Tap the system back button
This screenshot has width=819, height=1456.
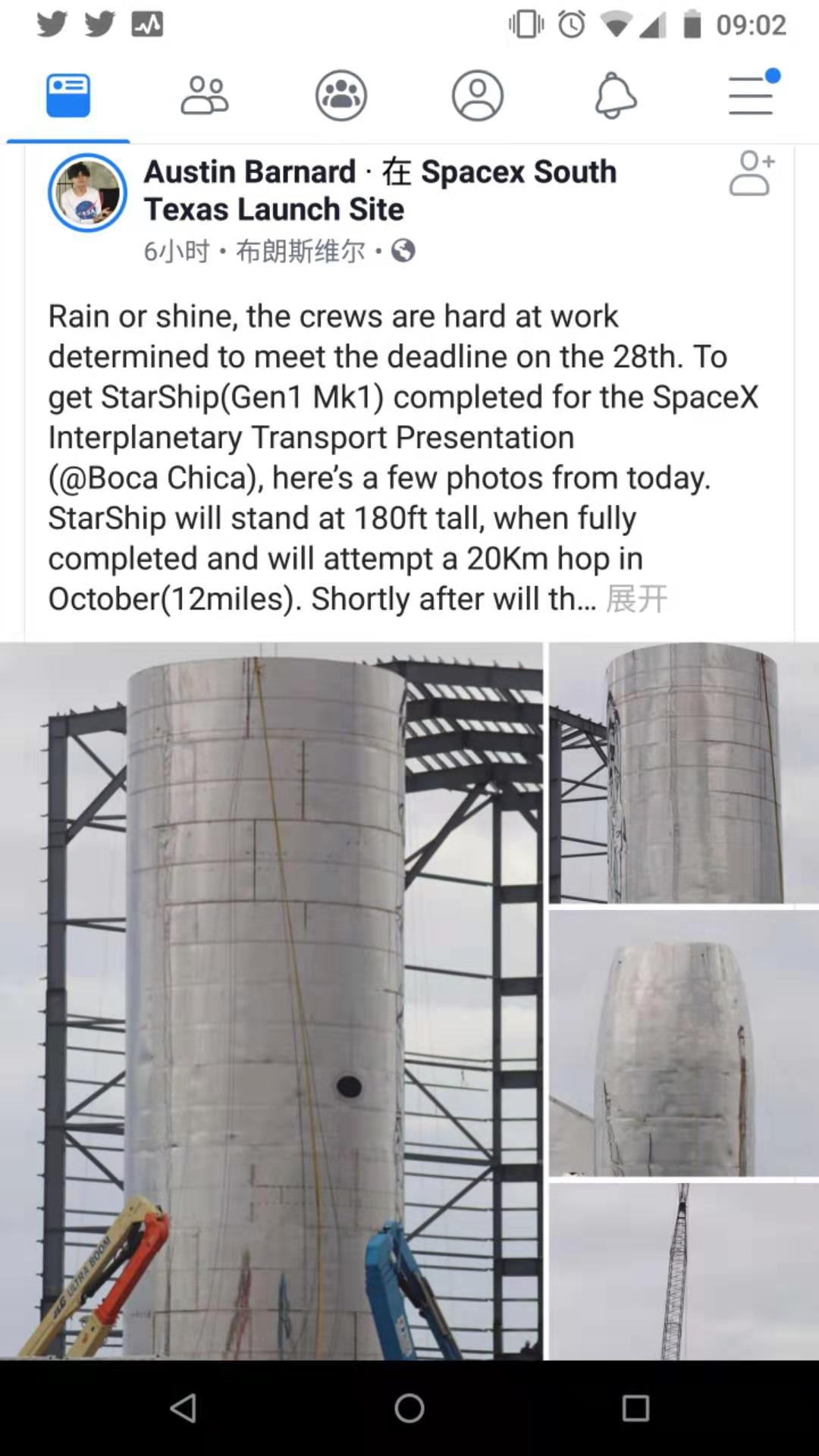183,1408
